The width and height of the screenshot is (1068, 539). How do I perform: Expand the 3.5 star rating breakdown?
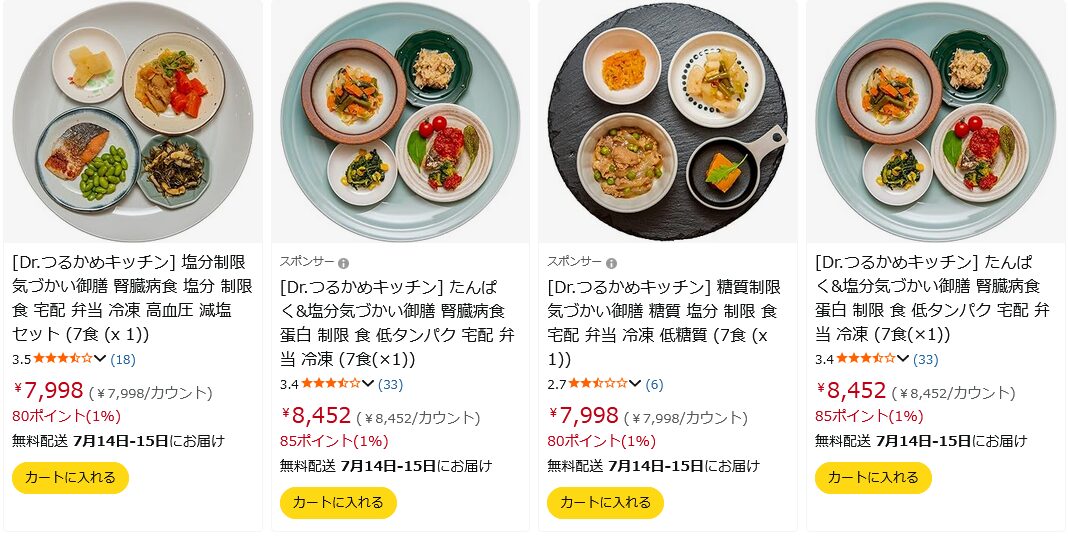(99, 358)
